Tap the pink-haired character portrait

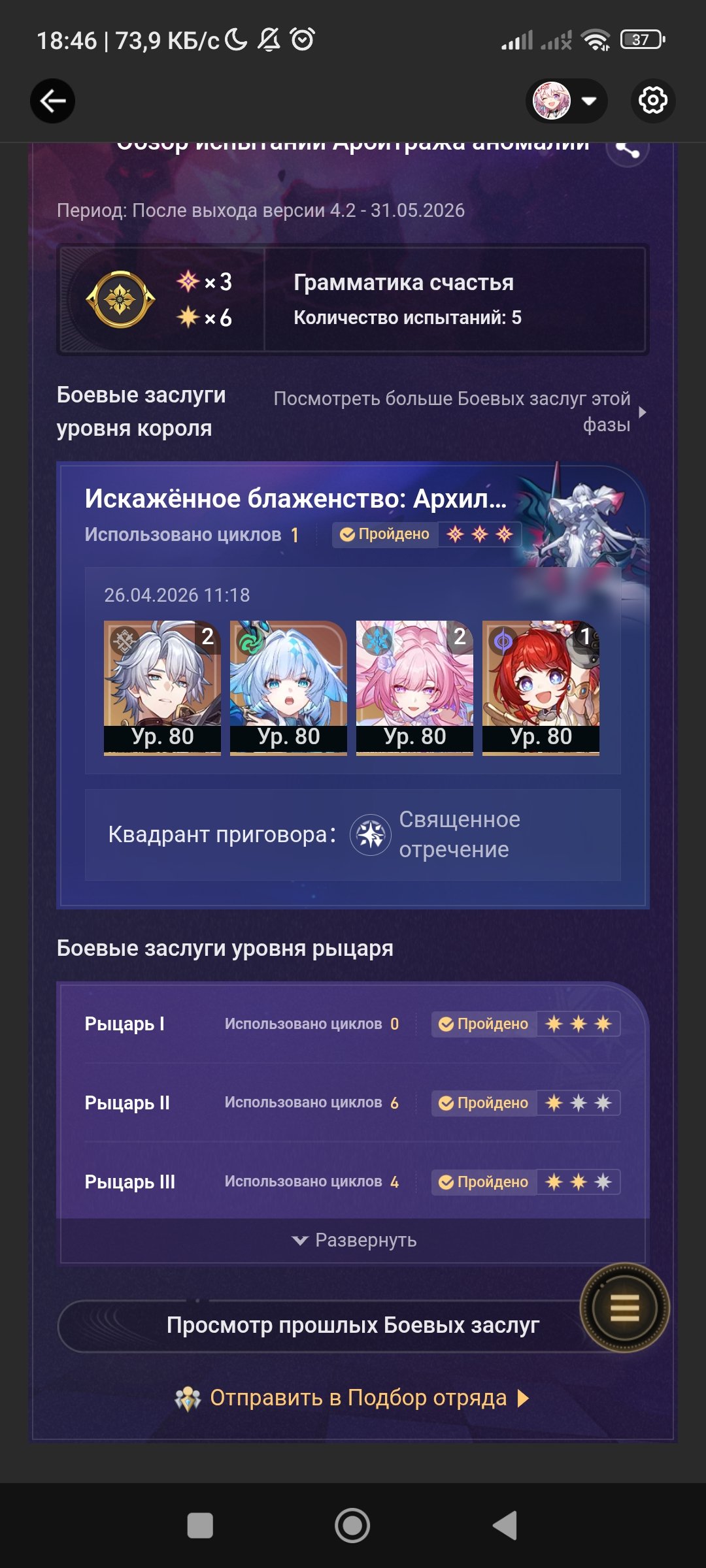click(414, 688)
